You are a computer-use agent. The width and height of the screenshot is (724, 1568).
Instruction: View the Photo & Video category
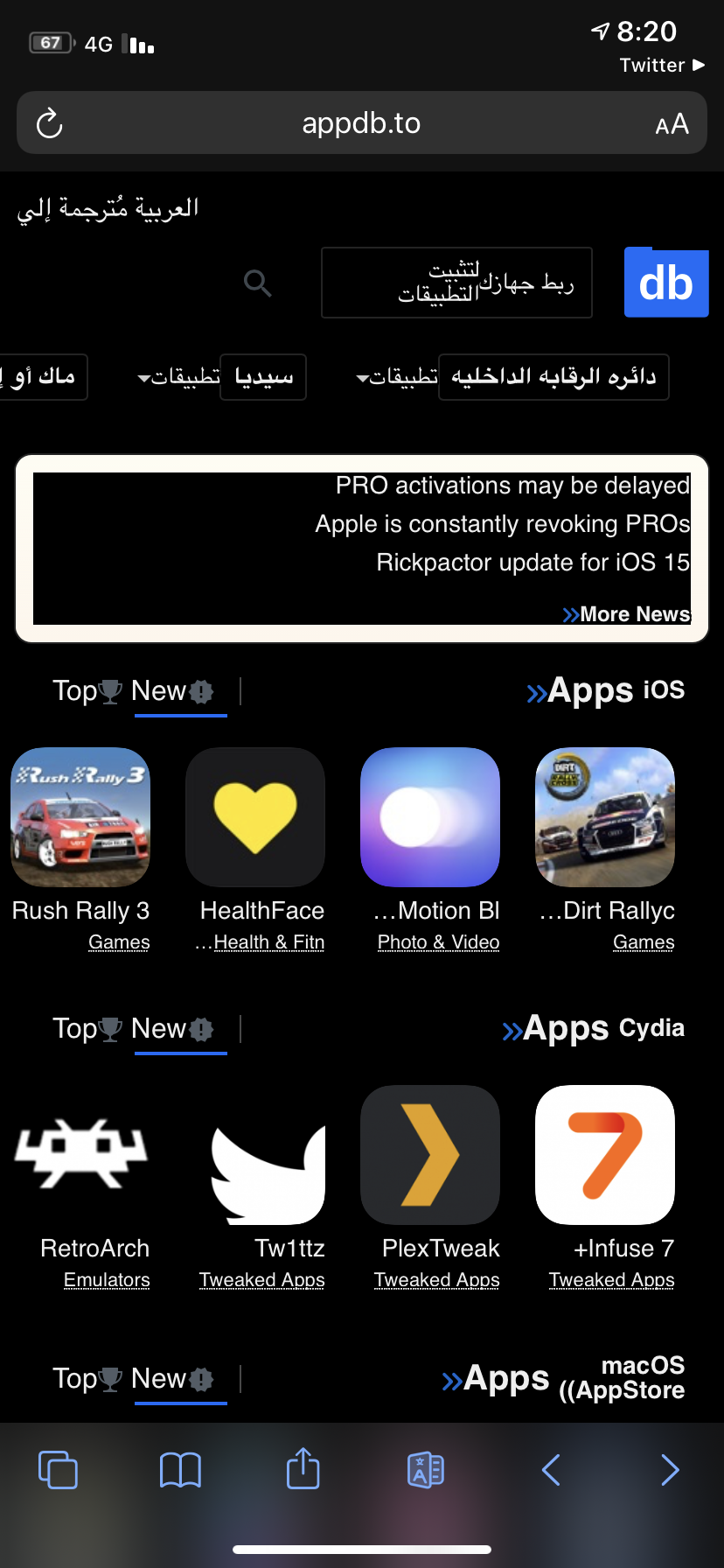coord(438,942)
